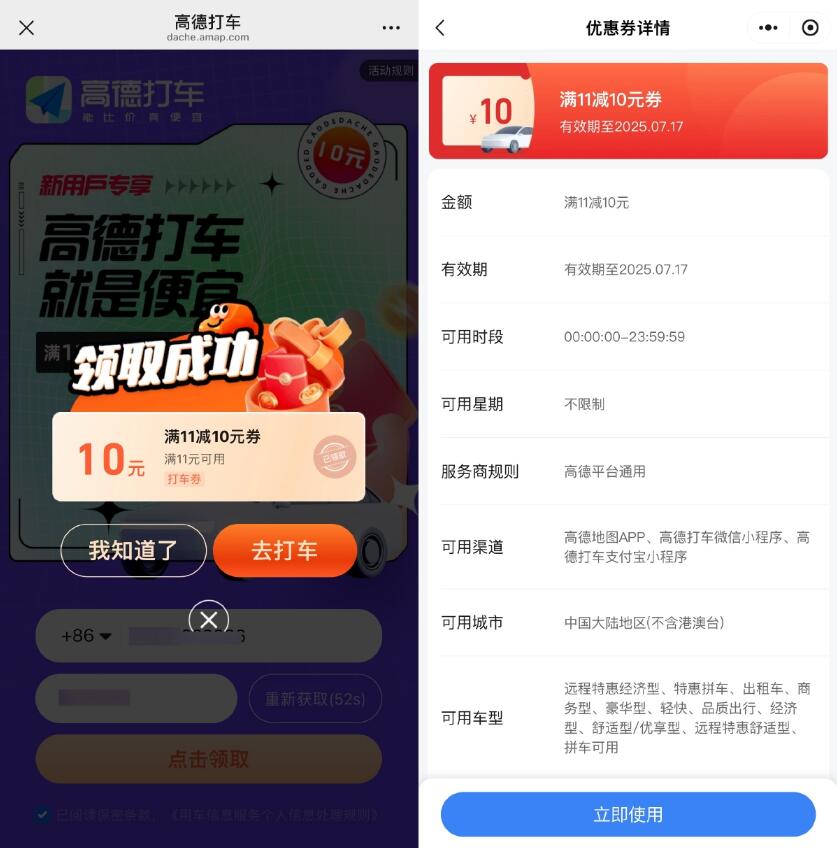
Task: Dismiss the 领取成功 popup with the X
Action: tap(208, 620)
